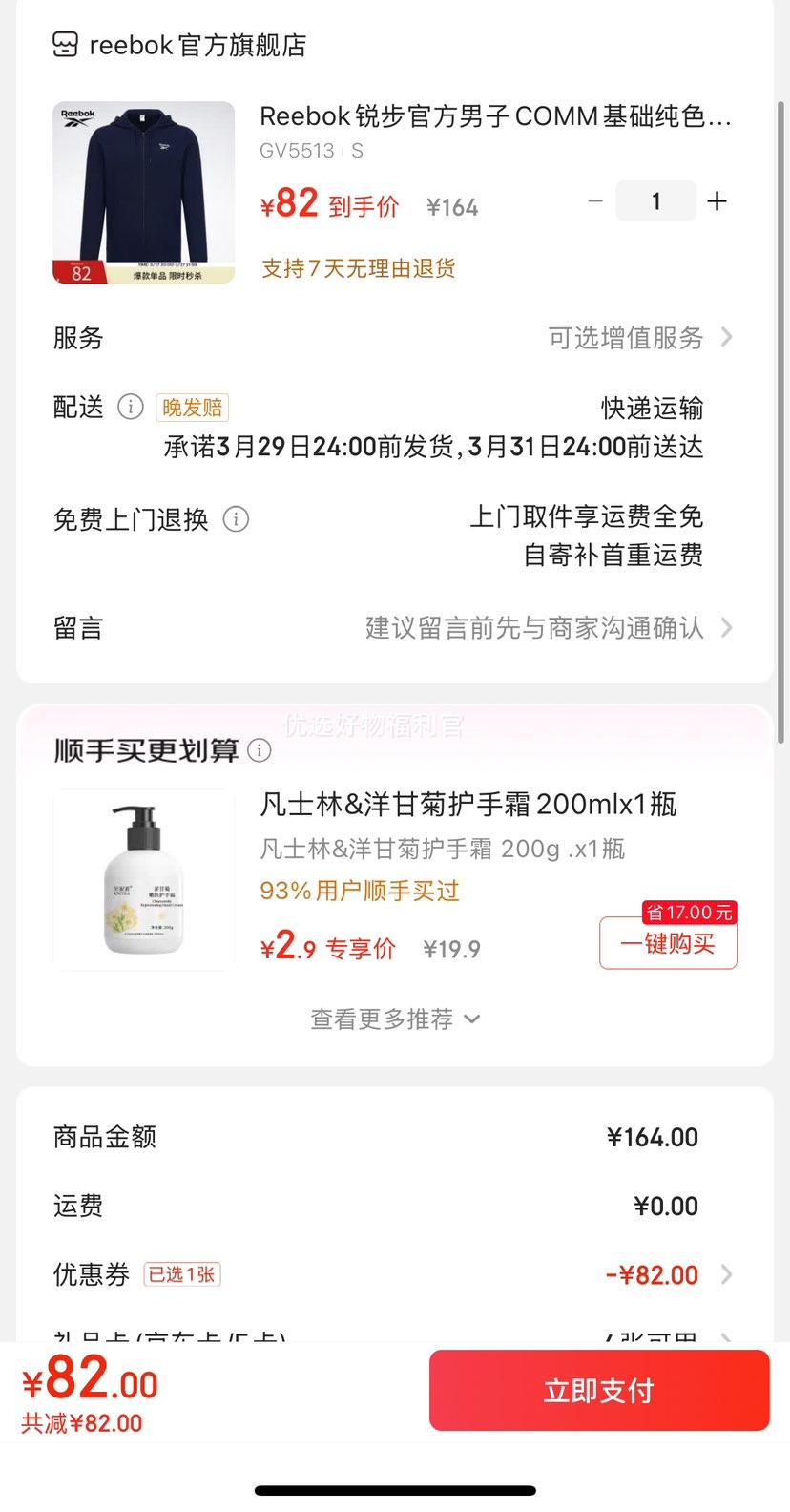790x1512 pixels.
Task: Show info for 顺手买更划算
Action: click(260, 751)
